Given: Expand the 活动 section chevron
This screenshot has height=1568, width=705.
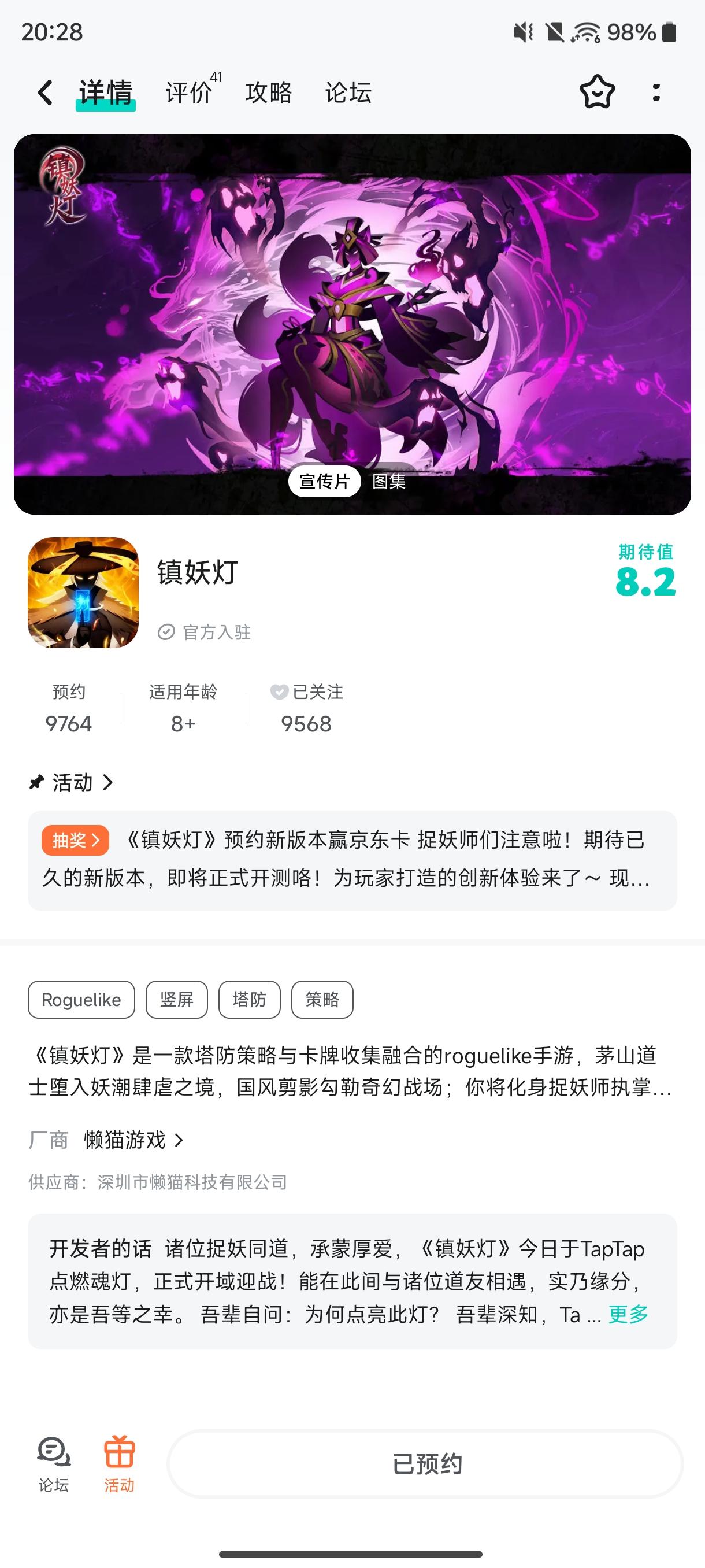Looking at the screenshot, I should pos(109,783).
